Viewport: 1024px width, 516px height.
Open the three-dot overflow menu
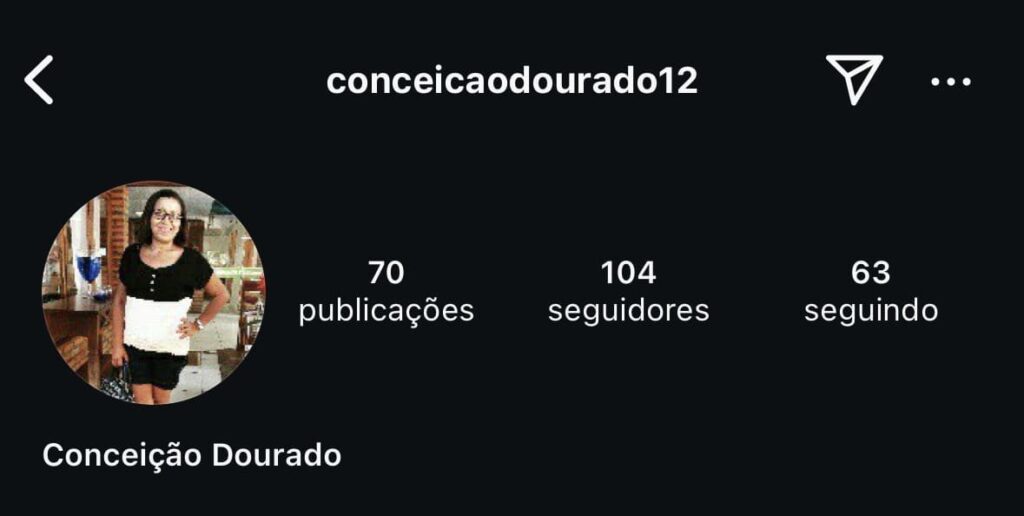coord(950,82)
